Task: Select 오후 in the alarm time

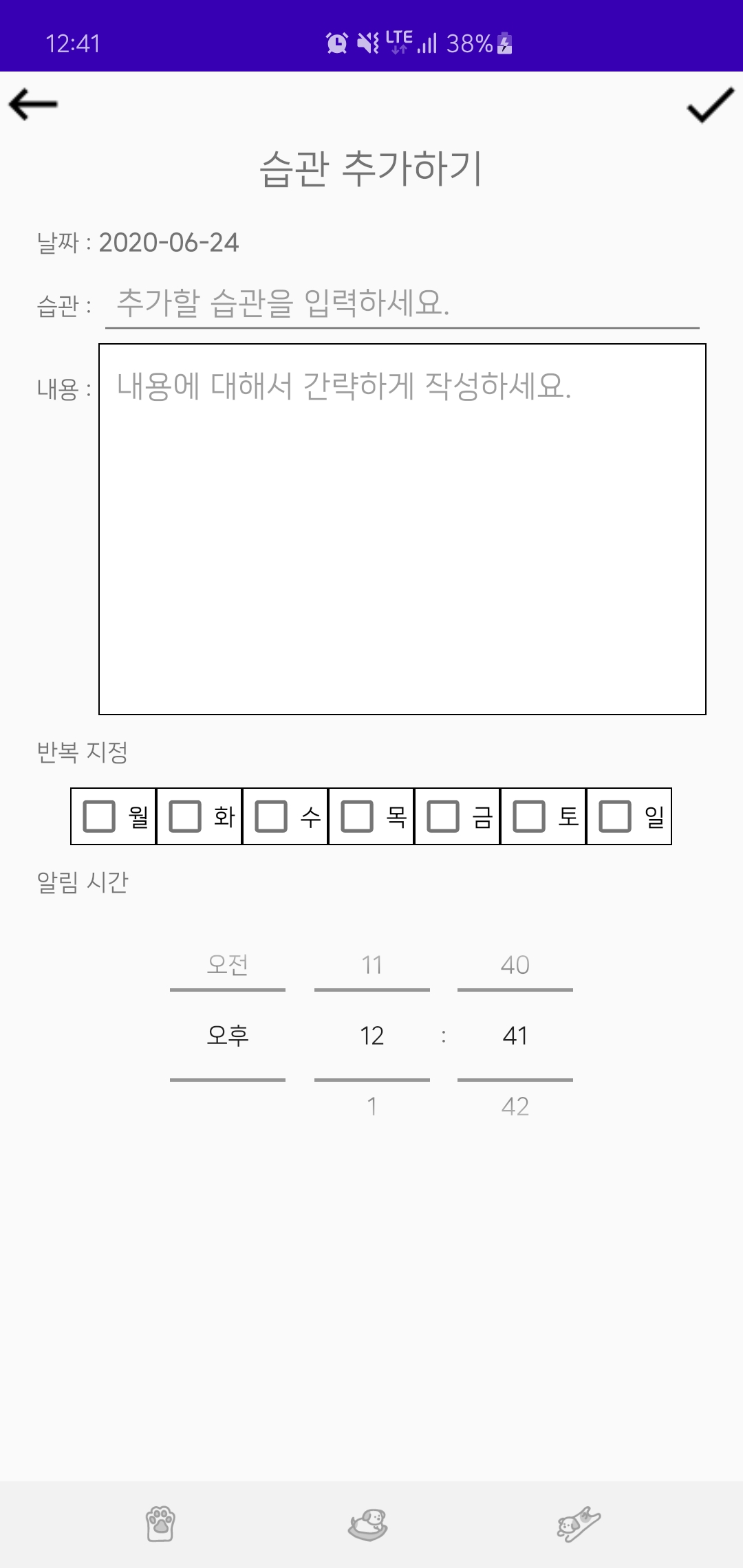Action: pyautogui.click(x=227, y=1036)
